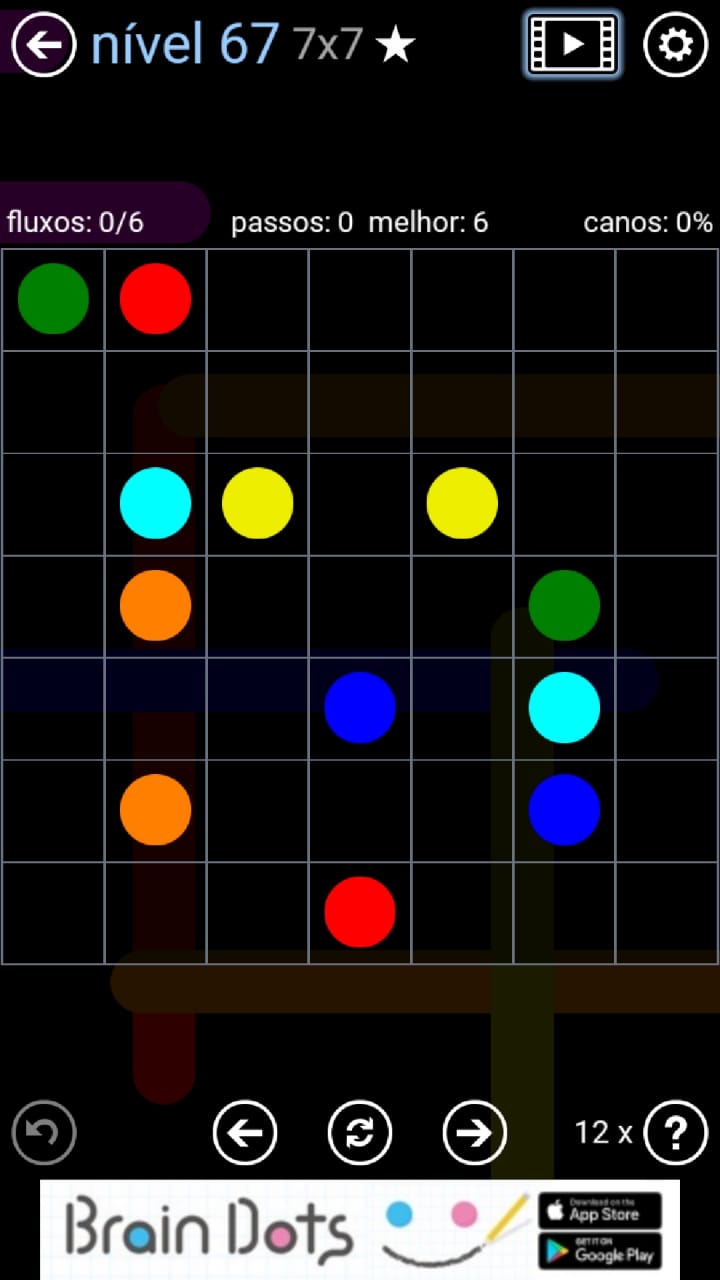Go back from level 67
The width and height of the screenshot is (720, 1280).
click(44, 44)
